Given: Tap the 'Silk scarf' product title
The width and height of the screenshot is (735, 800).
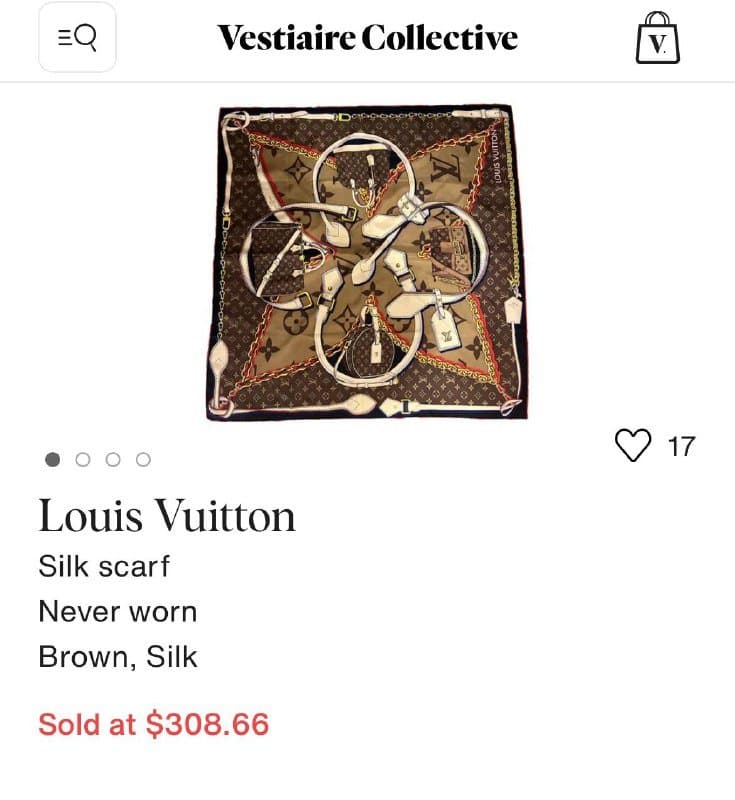Looking at the screenshot, I should pos(104,566).
